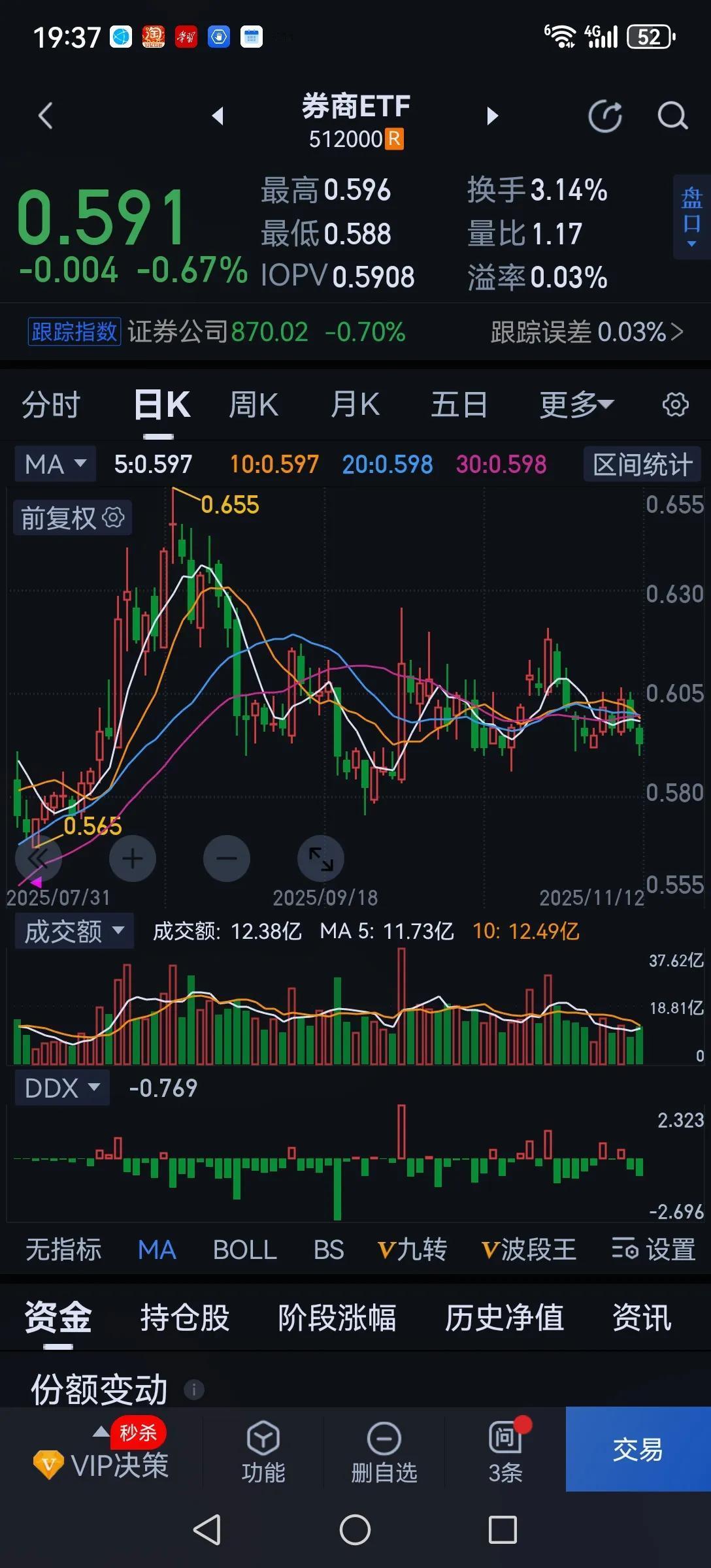Enable the 波段王 indicator
This screenshot has height=1568, width=711.
pyautogui.click(x=530, y=1249)
